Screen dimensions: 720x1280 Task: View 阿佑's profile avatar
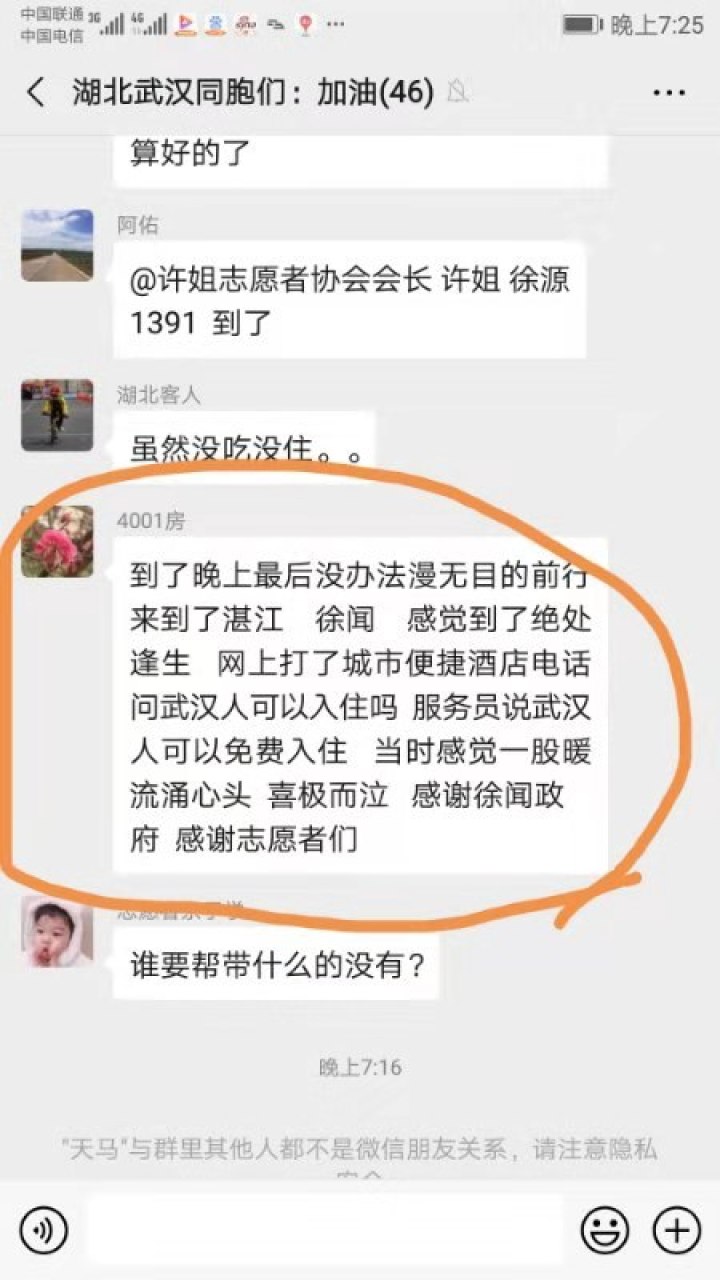[57, 245]
